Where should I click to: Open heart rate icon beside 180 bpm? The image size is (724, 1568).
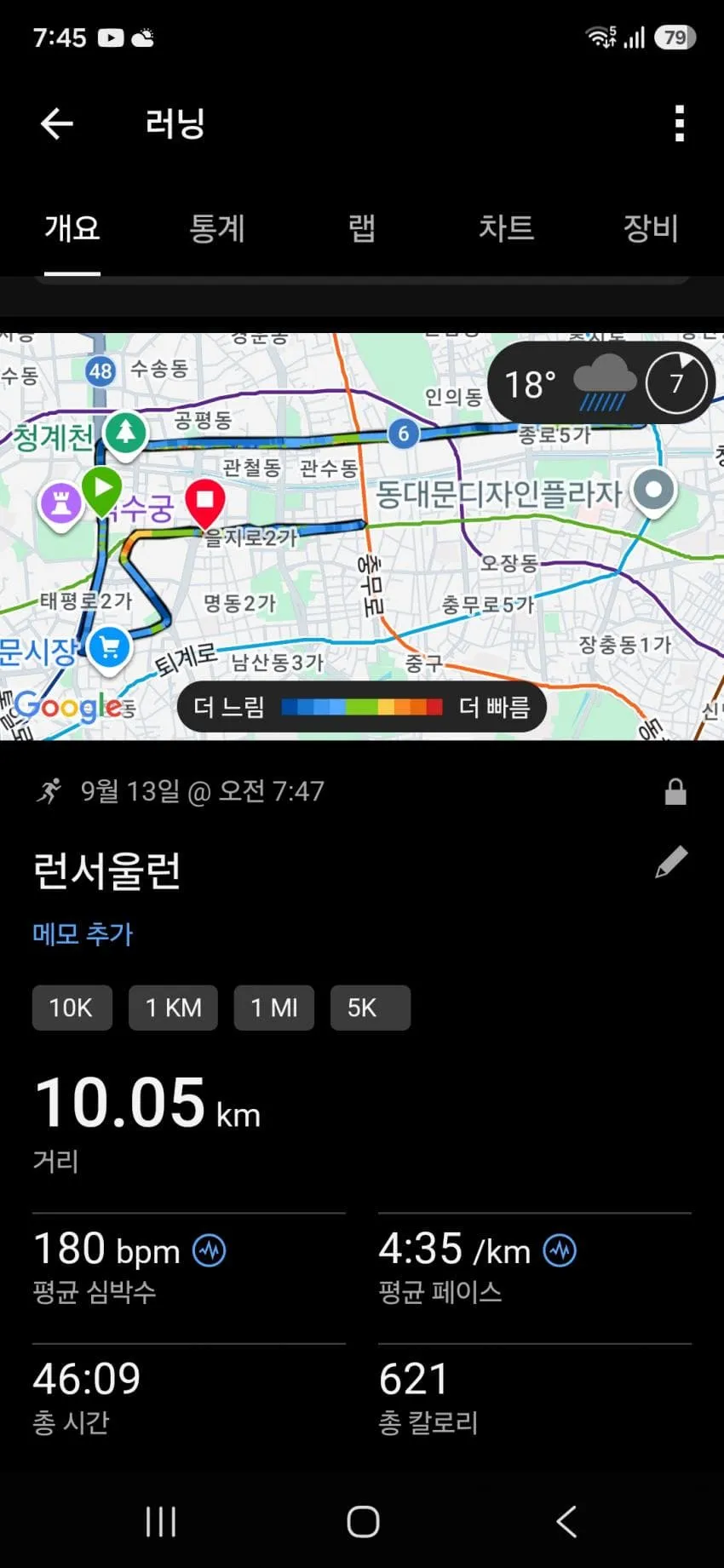[x=210, y=1251]
